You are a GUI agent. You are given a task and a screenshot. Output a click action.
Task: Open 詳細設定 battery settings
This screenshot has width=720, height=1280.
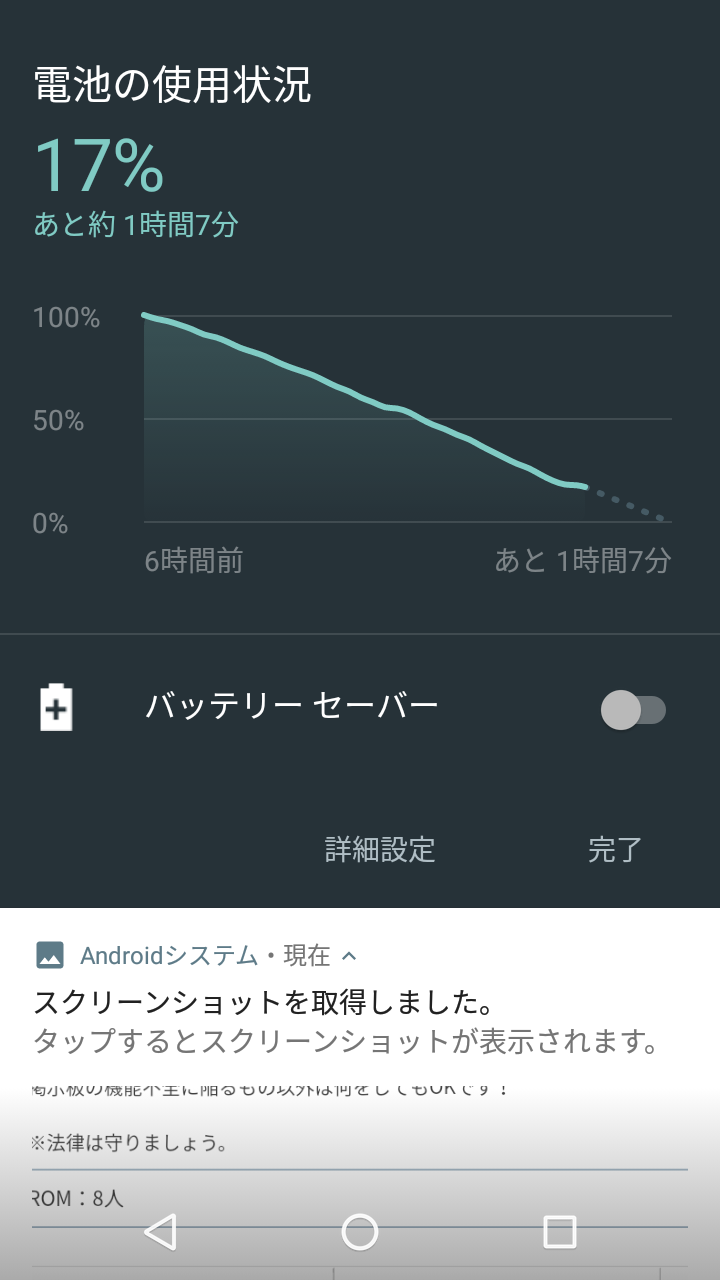(x=380, y=849)
